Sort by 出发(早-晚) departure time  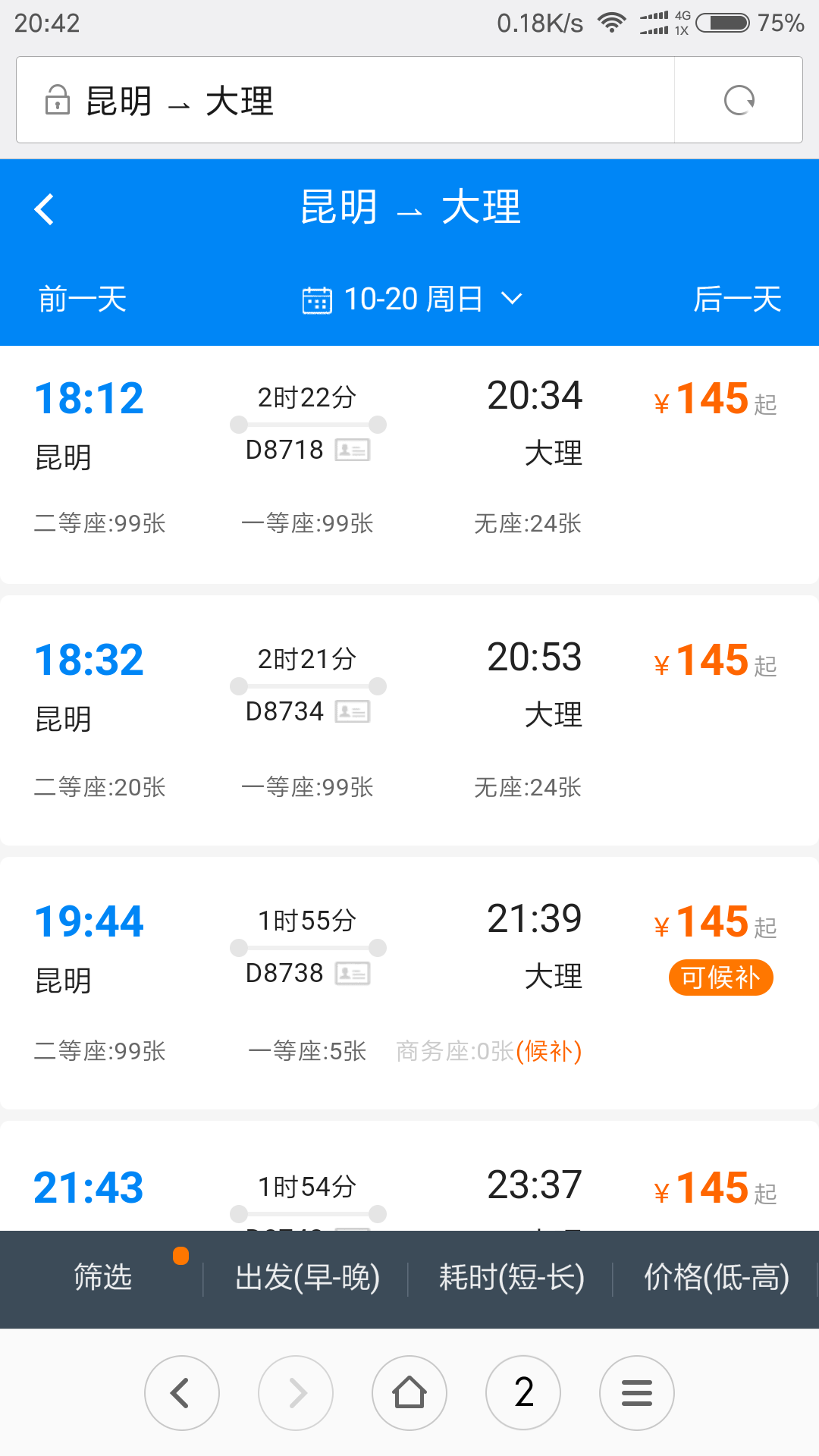click(307, 1278)
